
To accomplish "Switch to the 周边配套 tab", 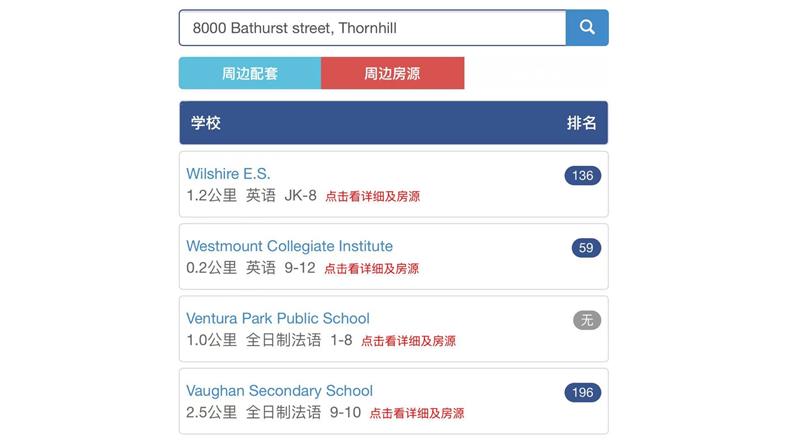I will (x=250, y=73).
